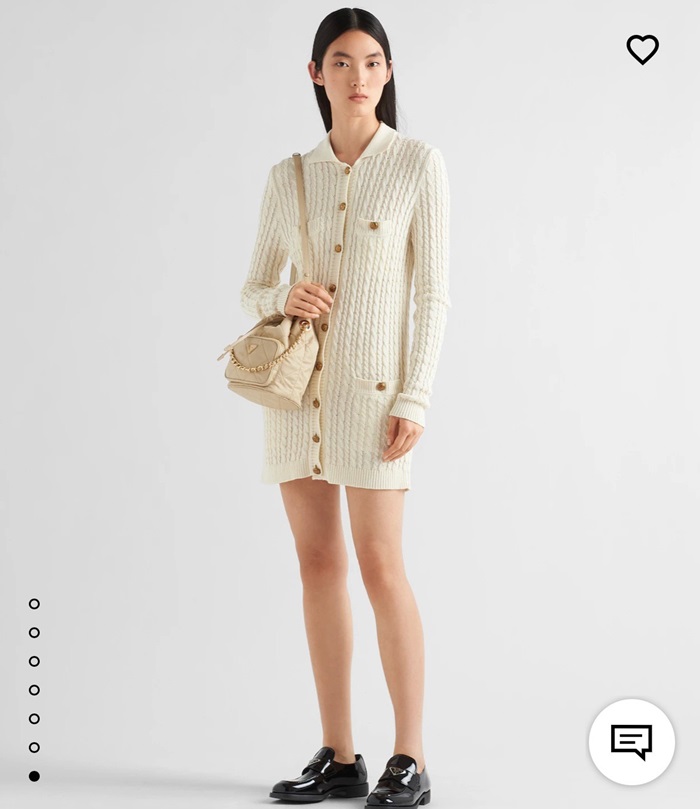
Task: Select the currently filled last image dot
Action: pyautogui.click(x=34, y=776)
